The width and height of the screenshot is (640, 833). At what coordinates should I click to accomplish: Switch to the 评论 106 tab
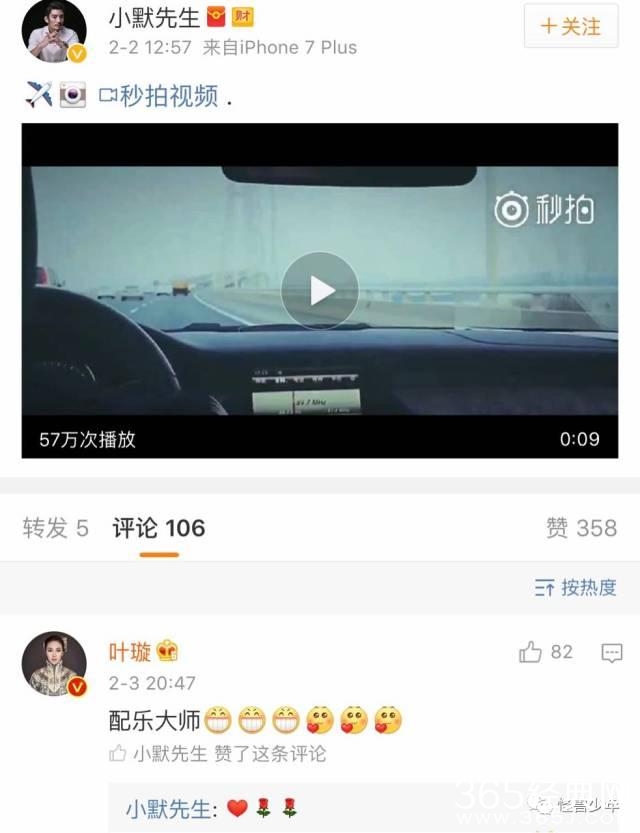pyautogui.click(x=159, y=529)
